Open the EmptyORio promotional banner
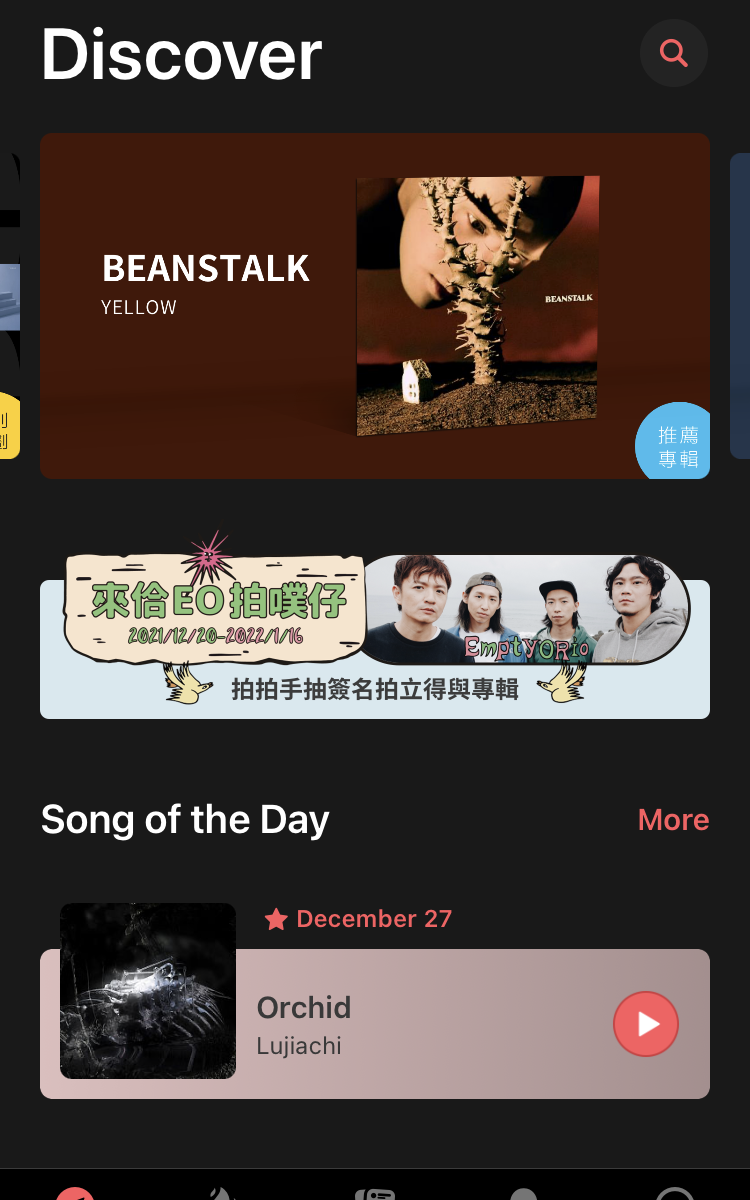 (374, 640)
